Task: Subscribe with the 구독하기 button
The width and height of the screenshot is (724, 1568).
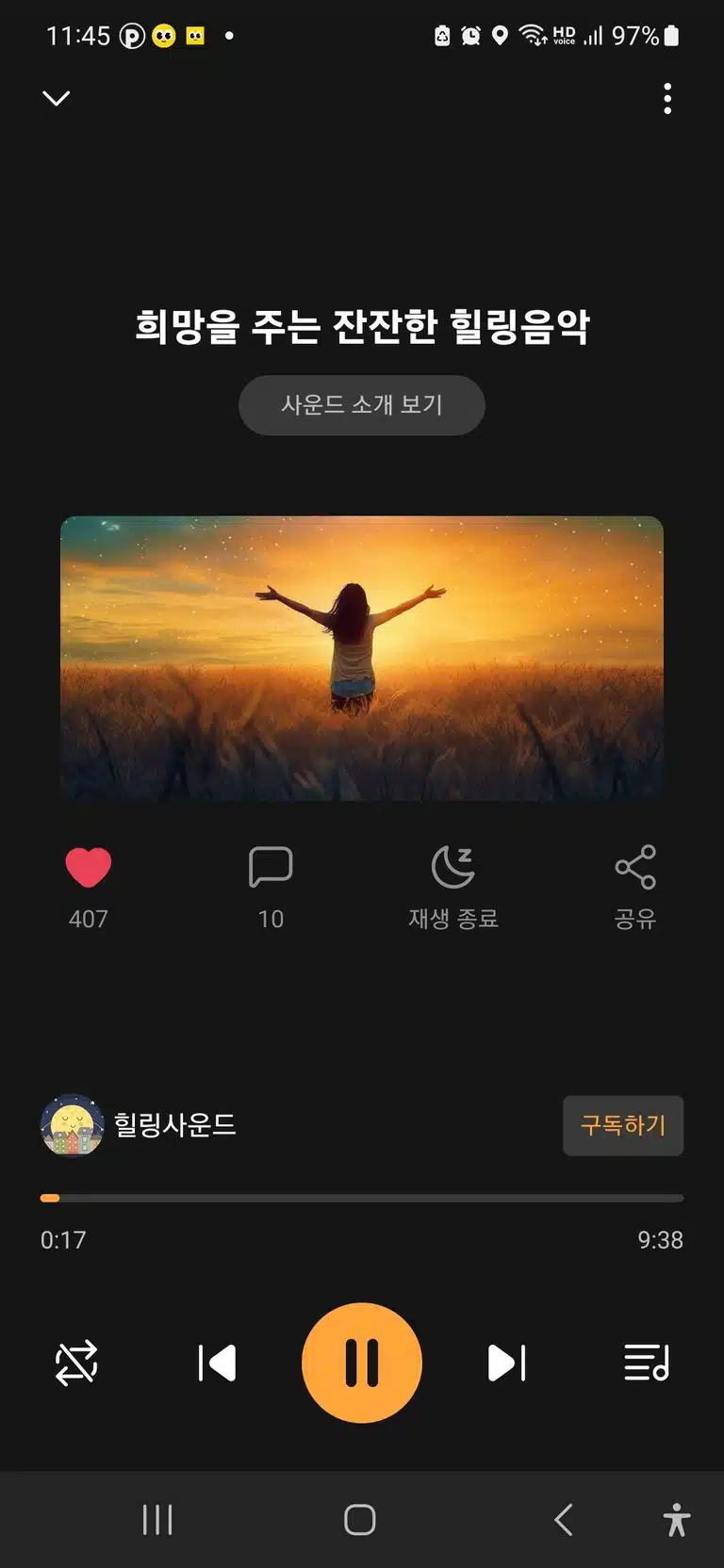Action: pos(623,1125)
